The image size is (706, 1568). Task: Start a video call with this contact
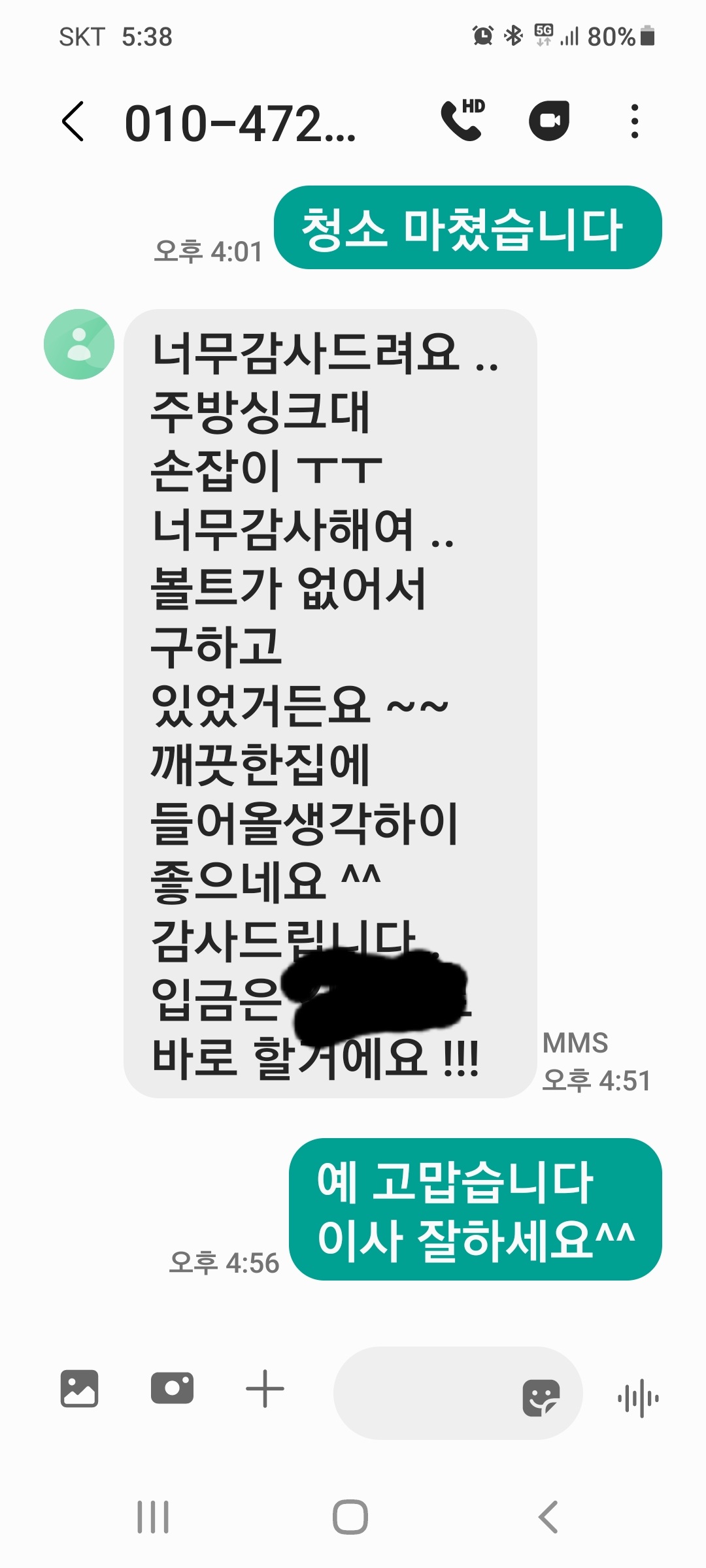[549, 121]
